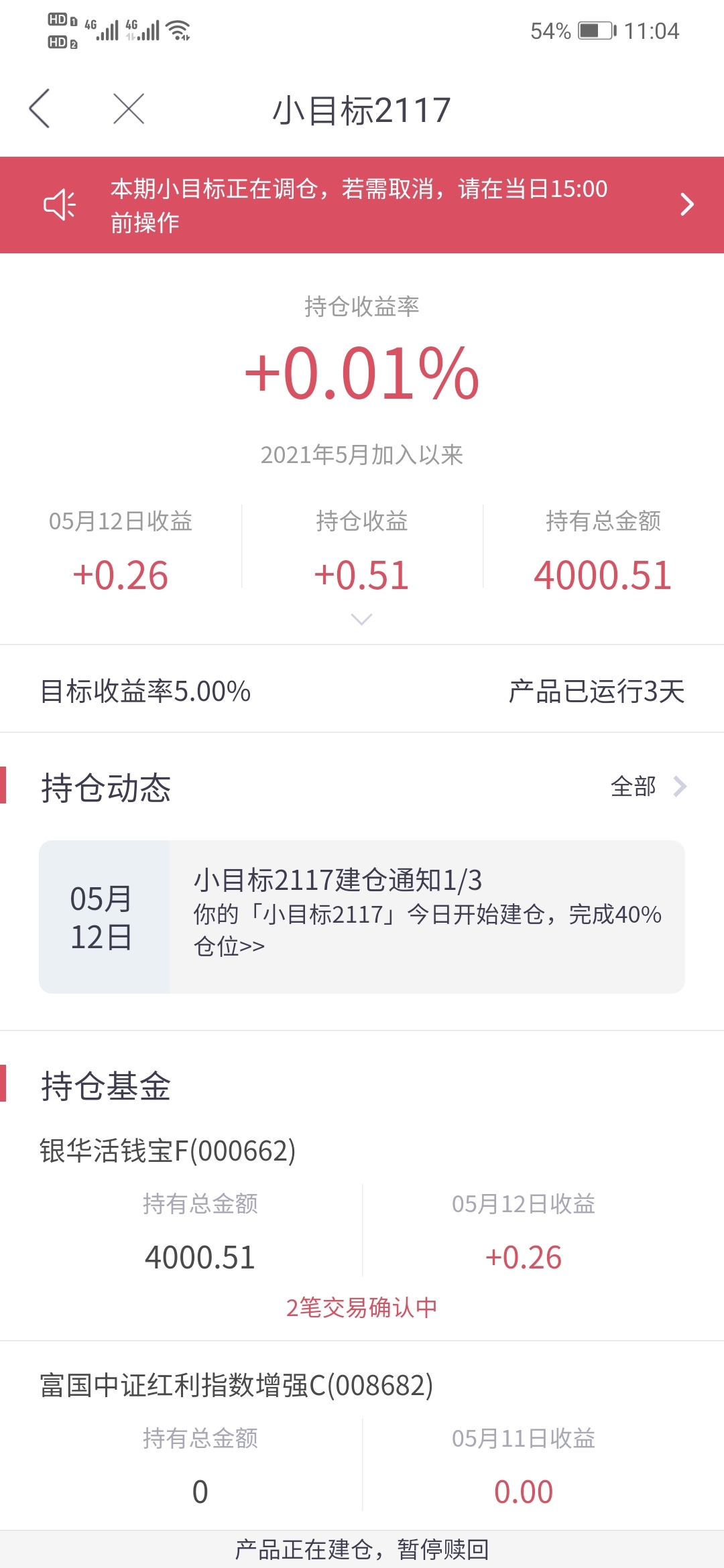The height and width of the screenshot is (1568, 724).
Task: Expand the 持仓收益 details chevron
Action: [x=362, y=620]
